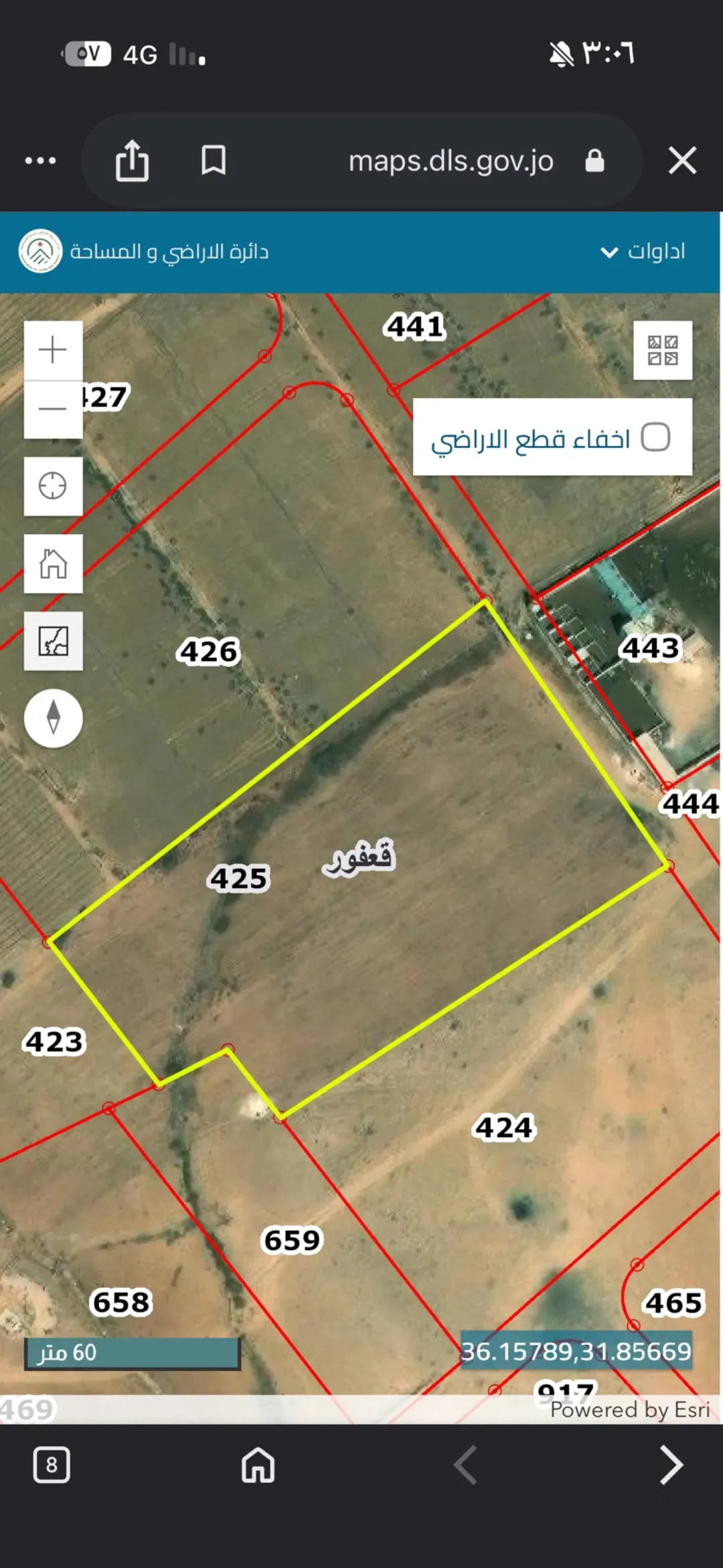
Task: Share the current page
Action: (x=132, y=160)
